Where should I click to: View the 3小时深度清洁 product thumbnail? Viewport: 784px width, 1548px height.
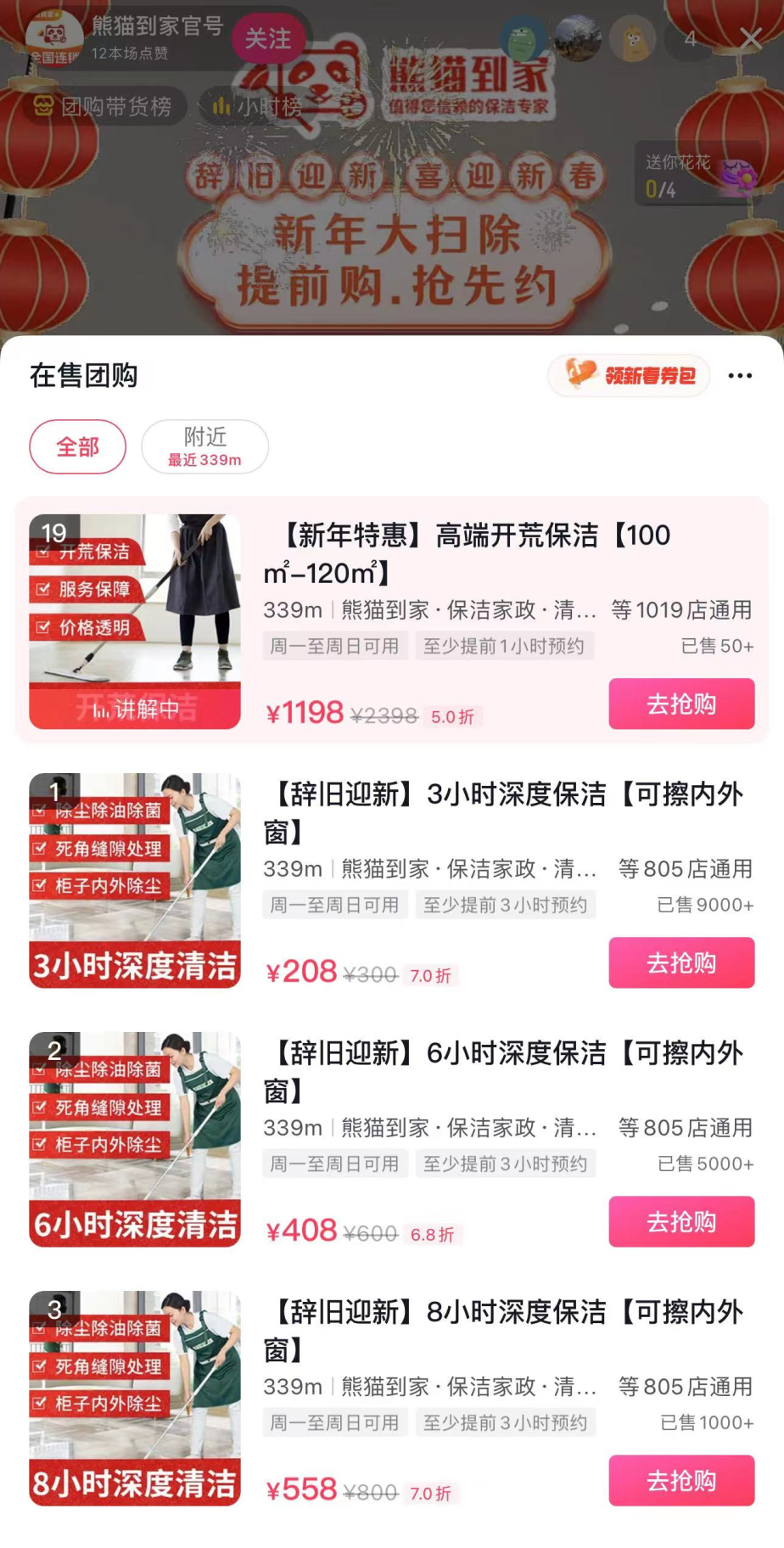tap(135, 880)
